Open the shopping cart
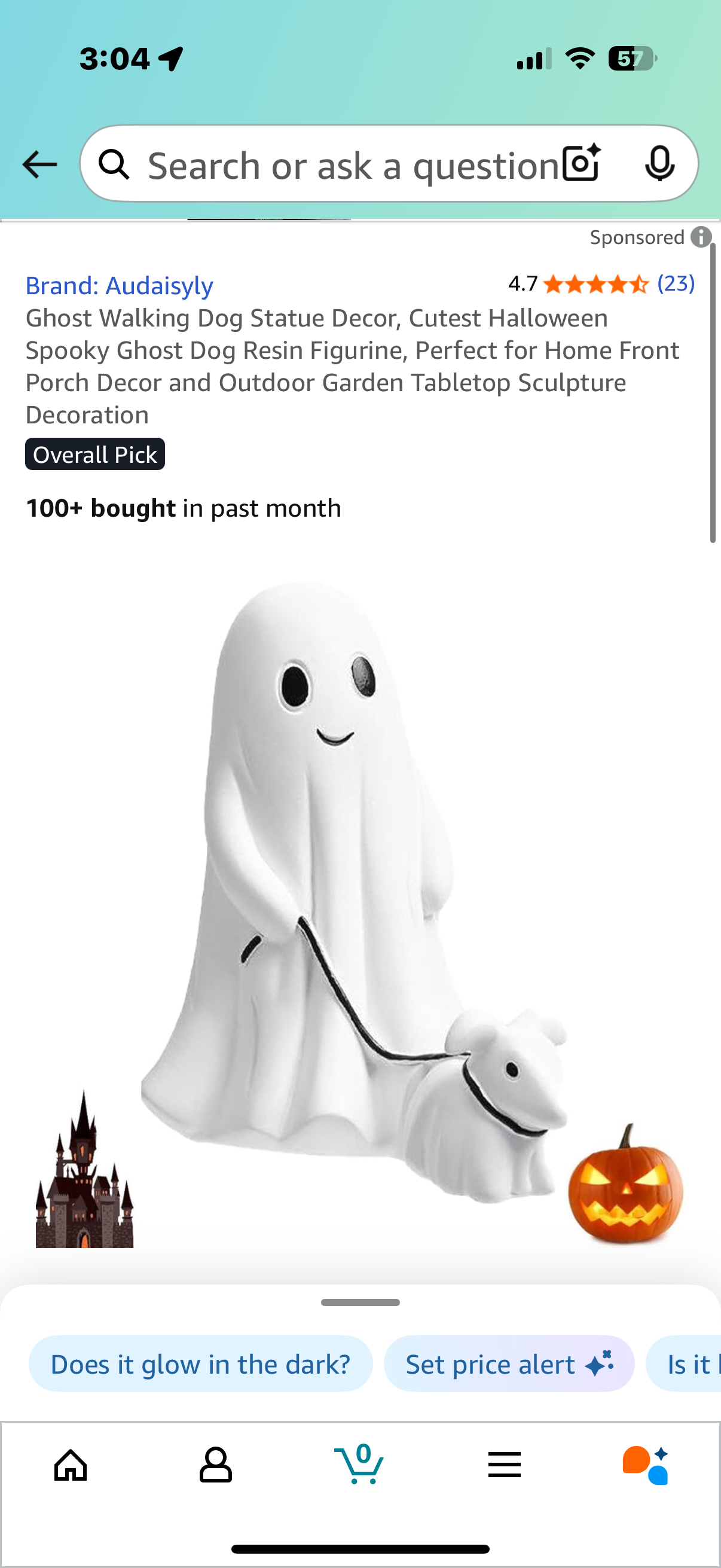The height and width of the screenshot is (1568, 721). coord(359,1465)
